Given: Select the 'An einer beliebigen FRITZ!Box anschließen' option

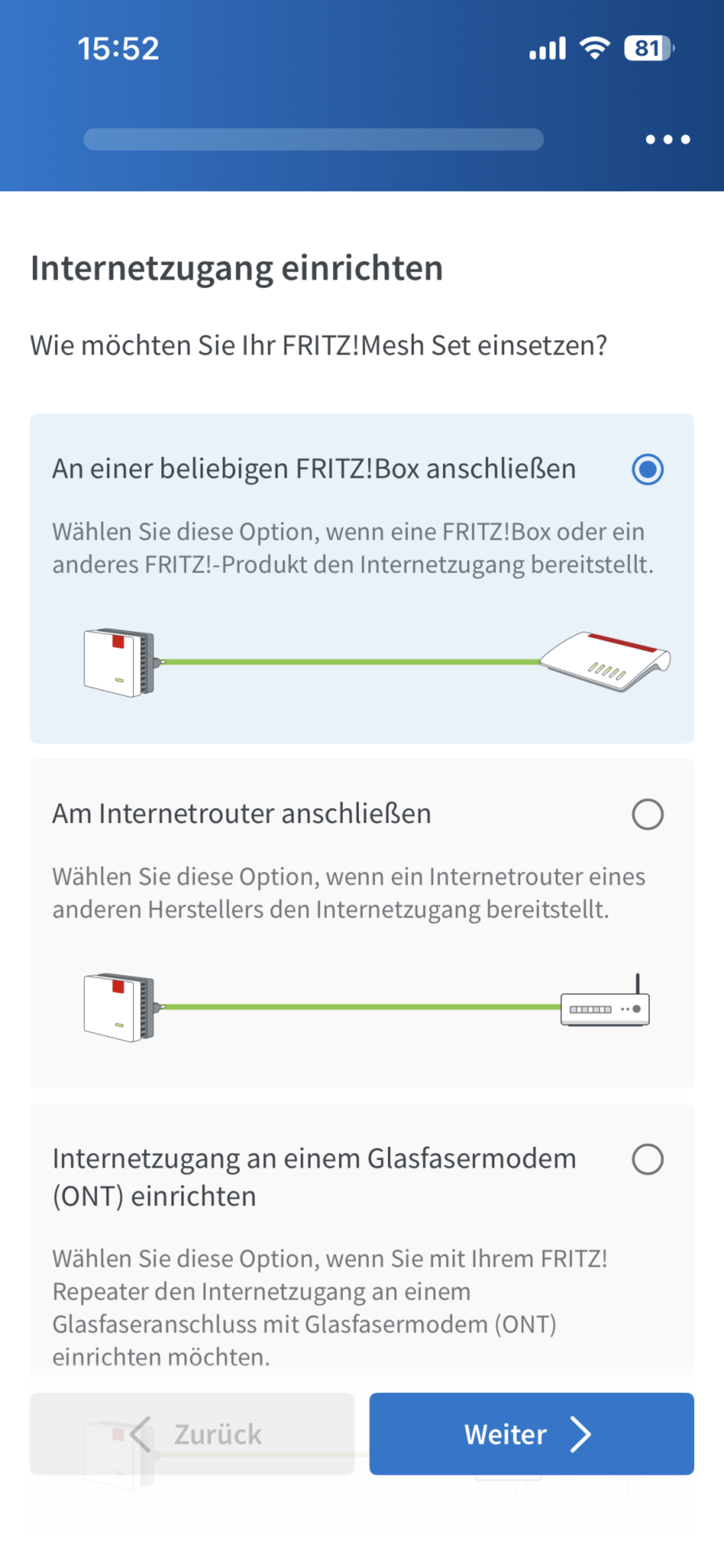Looking at the screenshot, I should pos(647,469).
